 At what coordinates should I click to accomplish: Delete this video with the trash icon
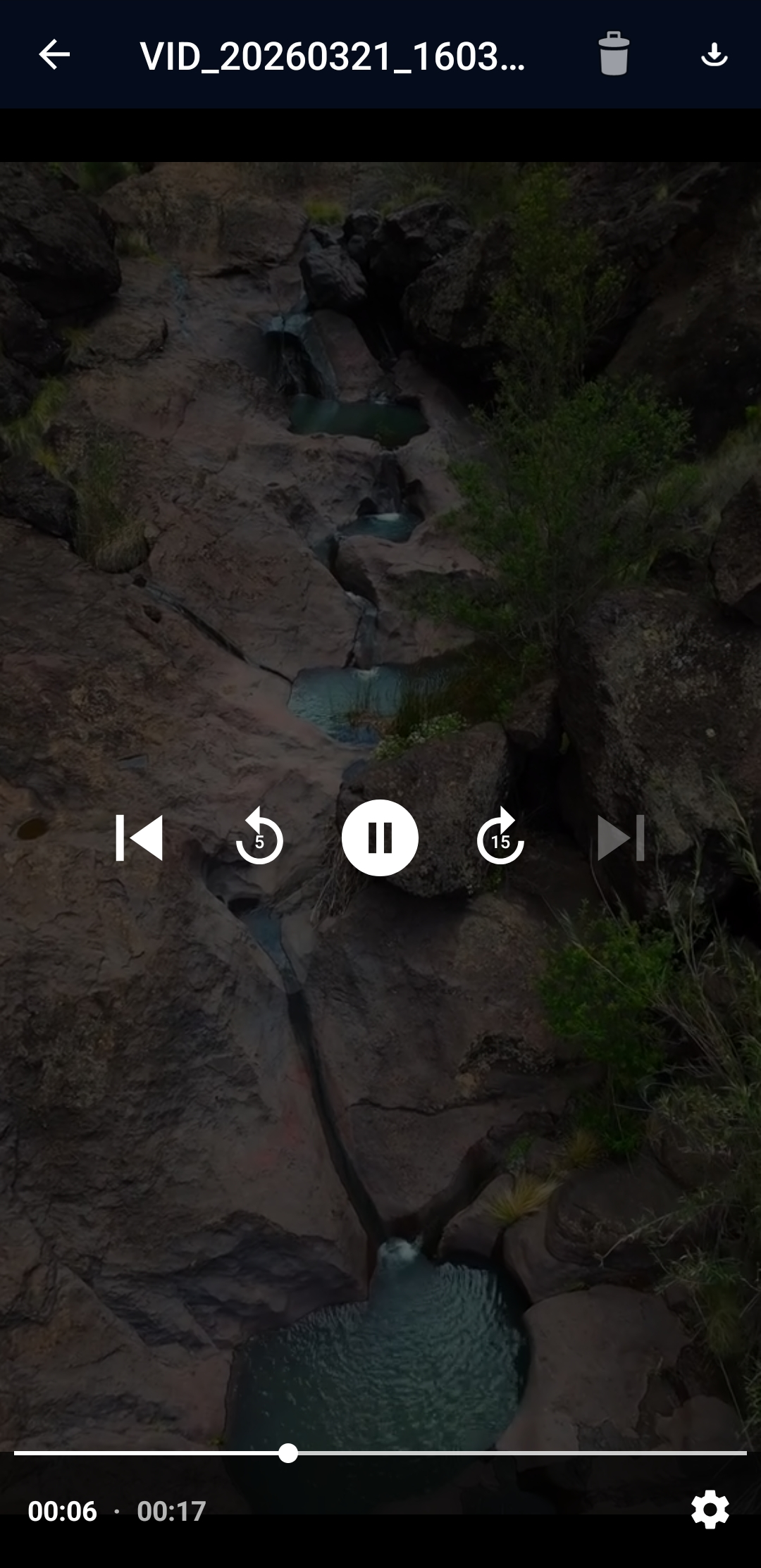click(613, 54)
